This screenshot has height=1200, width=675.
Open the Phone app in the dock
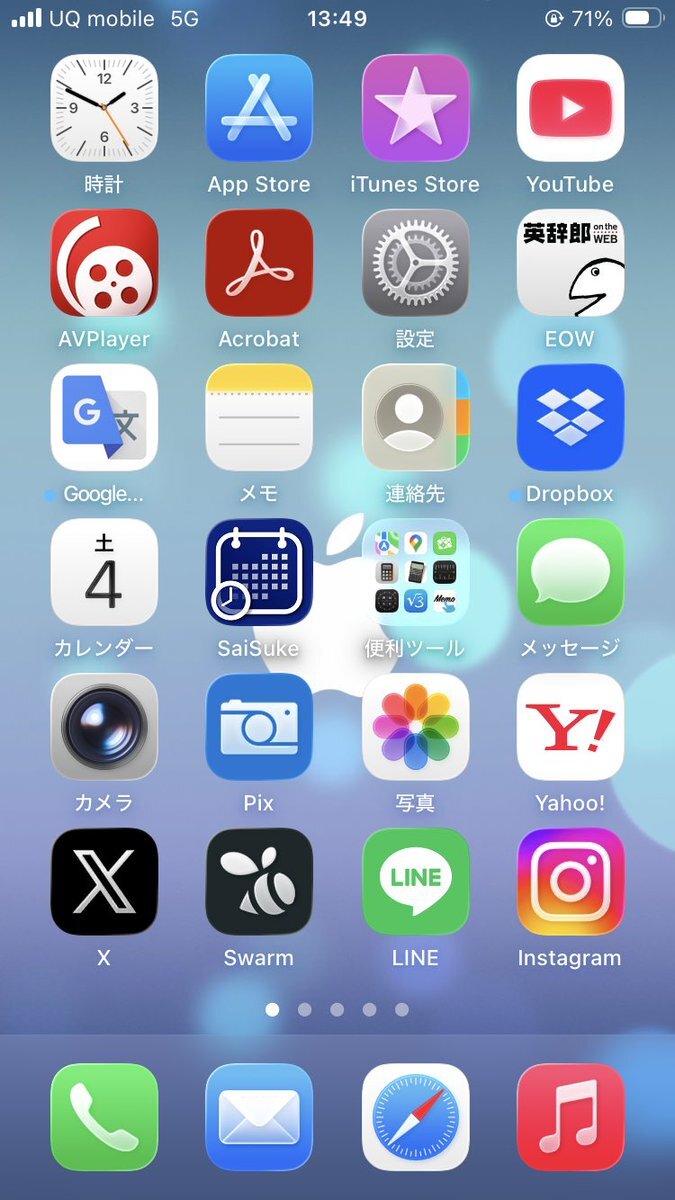[x=104, y=1117]
